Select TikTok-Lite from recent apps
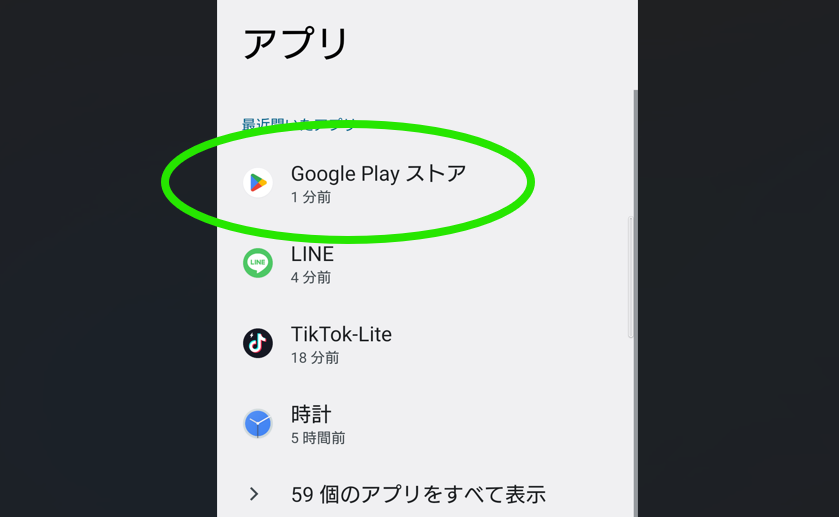Screen dimensions: 839x517 (340, 344)
